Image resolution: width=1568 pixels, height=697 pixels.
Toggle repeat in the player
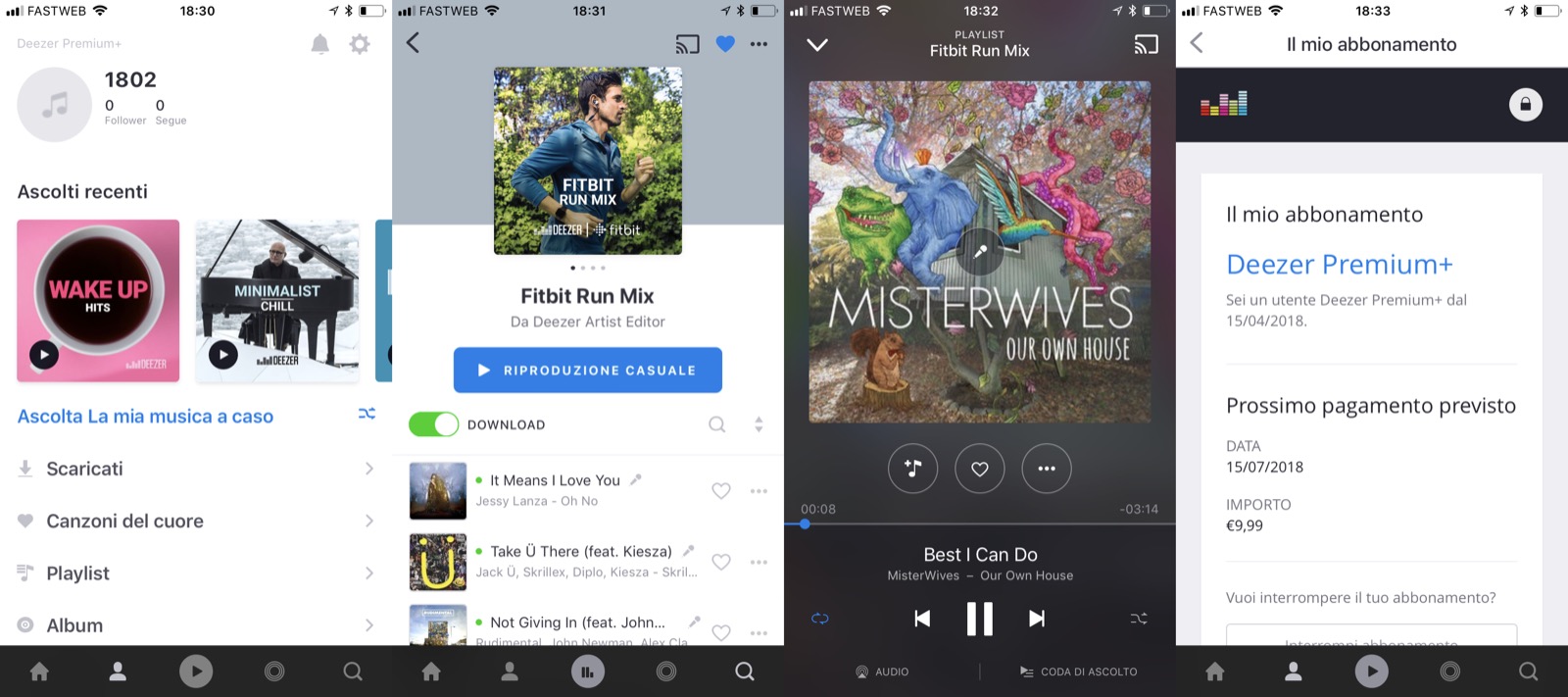tap(820, 619)
